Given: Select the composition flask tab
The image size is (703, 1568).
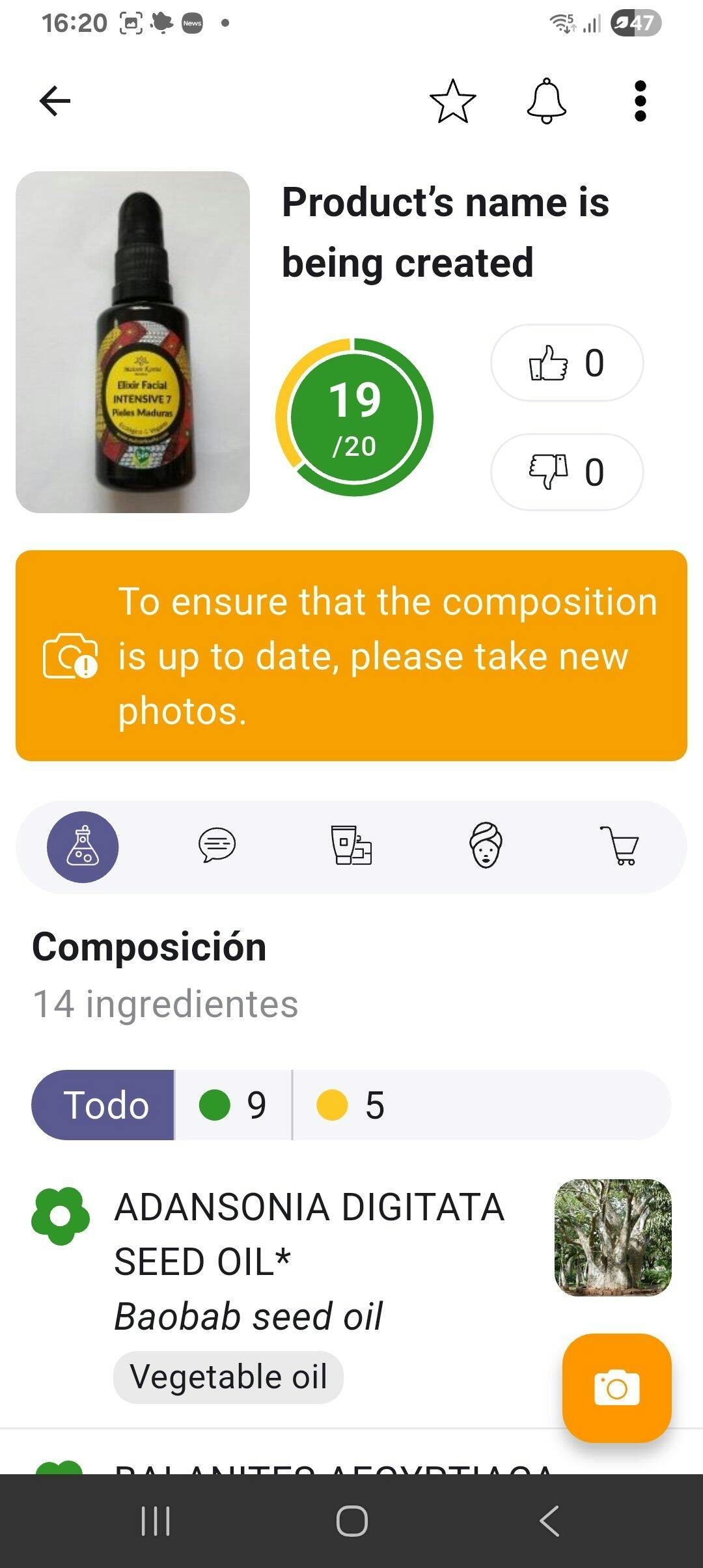Looking at the screenshot, I should (x=83, y=847).
